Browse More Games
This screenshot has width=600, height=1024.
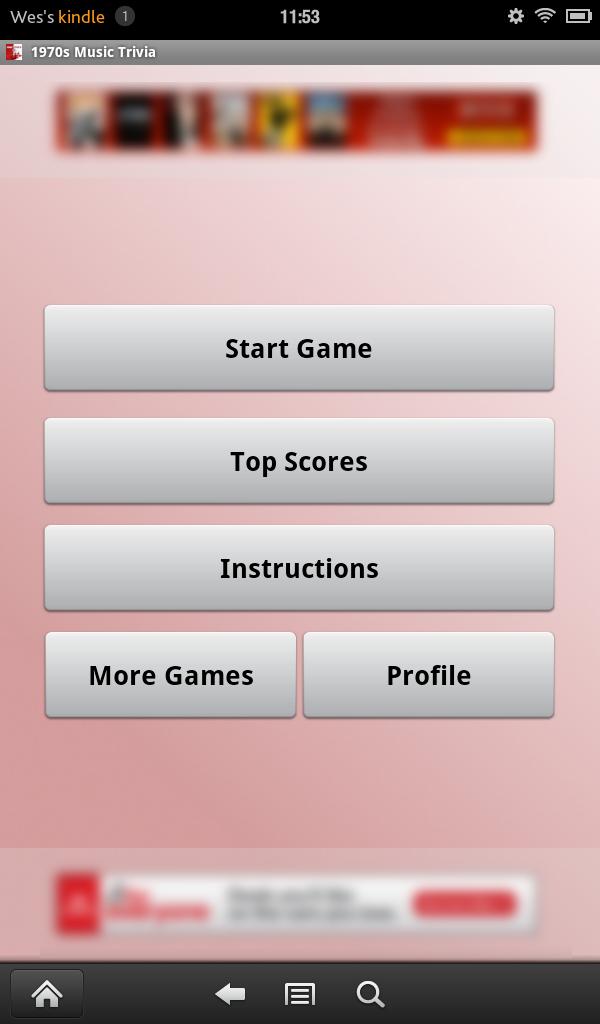click(171, 675)
